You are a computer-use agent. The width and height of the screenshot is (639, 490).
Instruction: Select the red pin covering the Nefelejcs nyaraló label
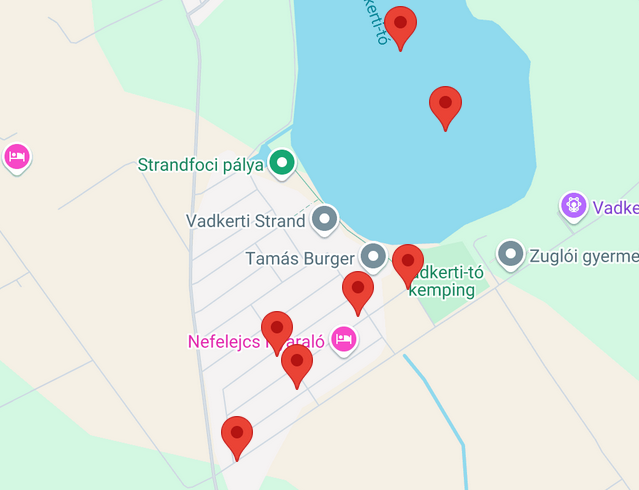[x=277, y=331]
